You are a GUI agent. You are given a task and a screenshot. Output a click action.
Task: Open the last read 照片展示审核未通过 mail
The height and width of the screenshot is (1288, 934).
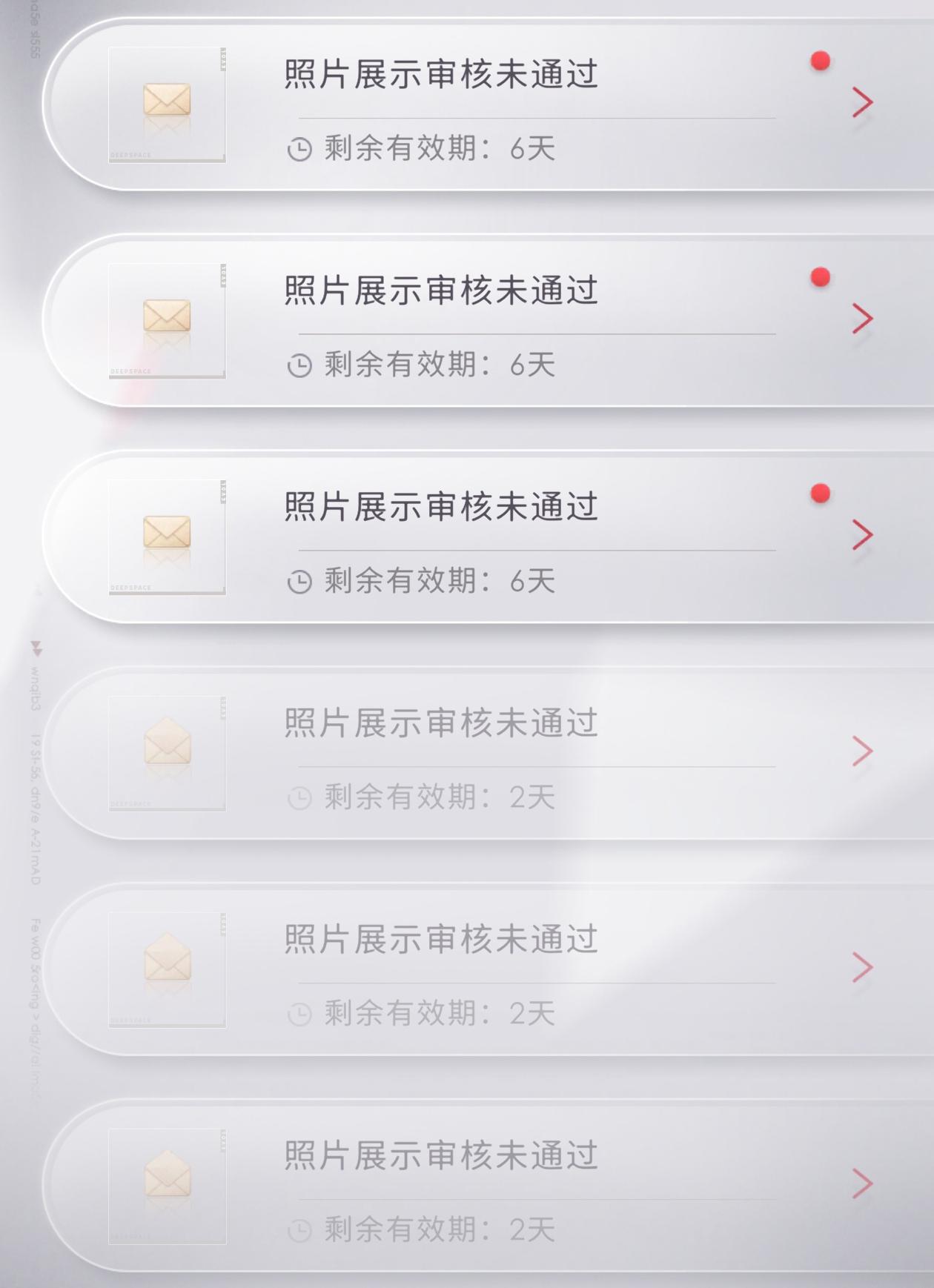coord(489,1186)
